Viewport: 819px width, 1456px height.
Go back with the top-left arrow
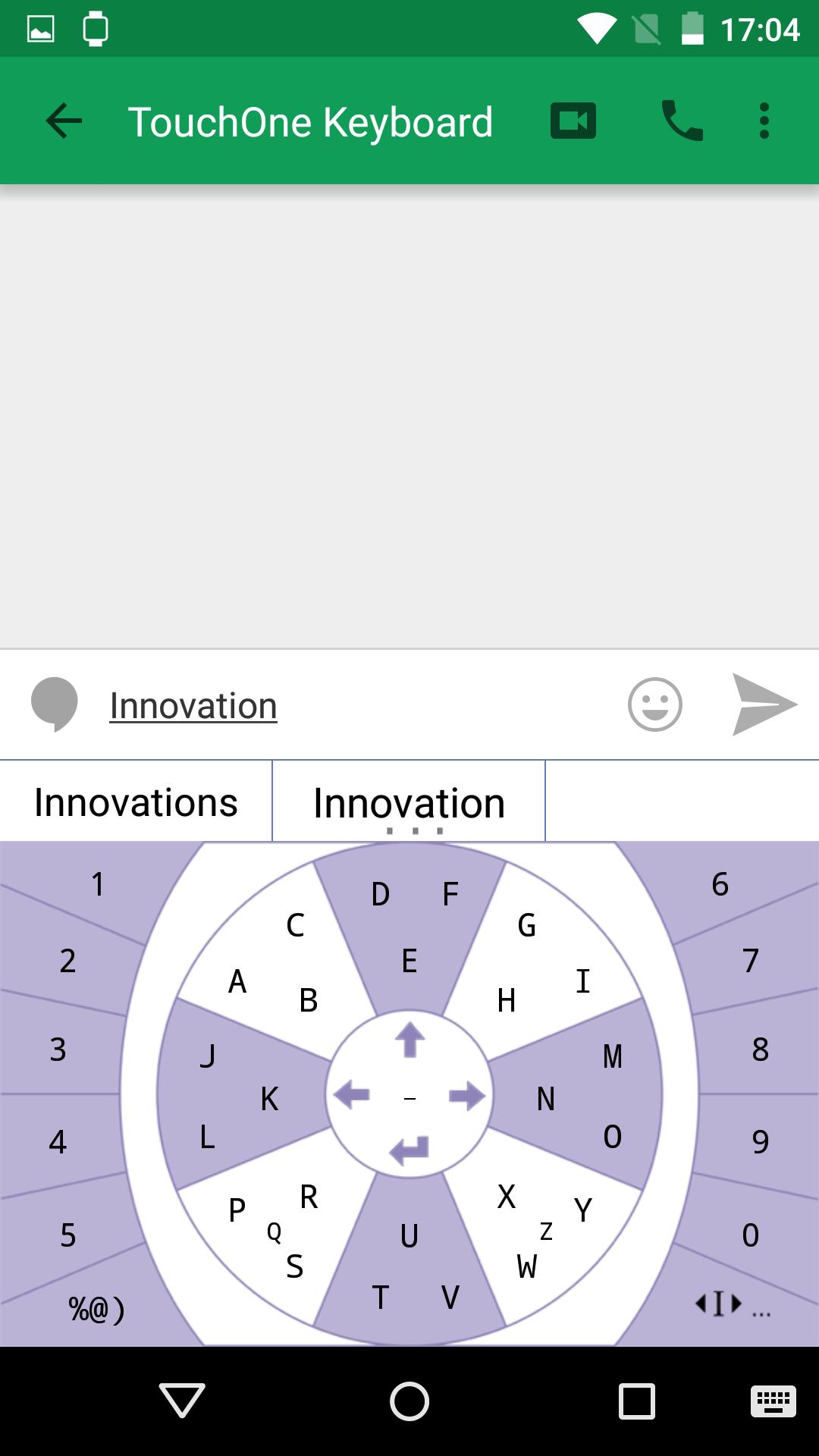tap(63, 120)
